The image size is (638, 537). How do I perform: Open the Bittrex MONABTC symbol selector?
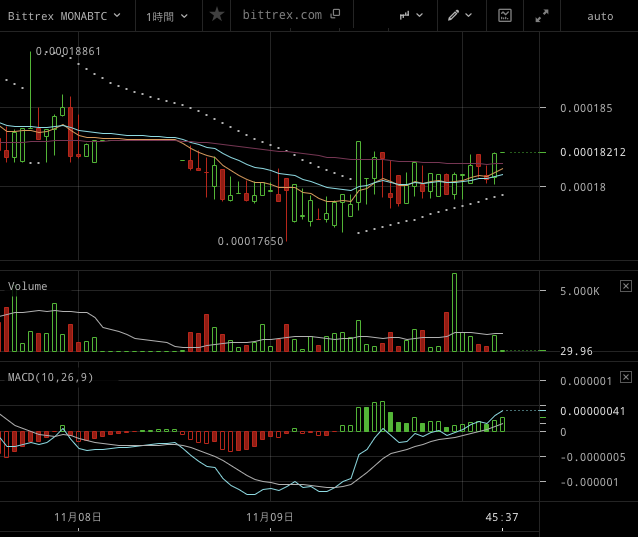pos(65,16)
